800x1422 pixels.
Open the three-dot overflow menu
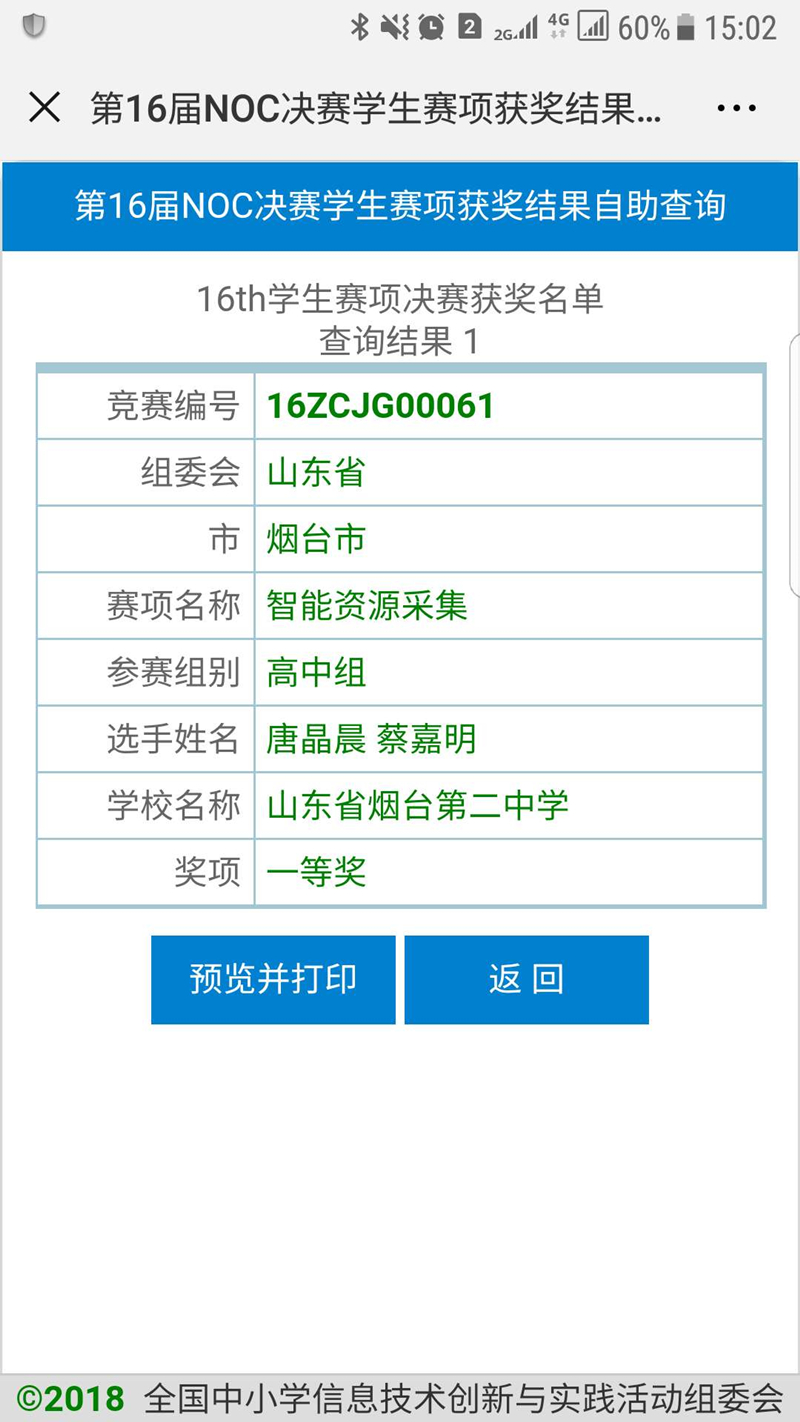(737, 108)
